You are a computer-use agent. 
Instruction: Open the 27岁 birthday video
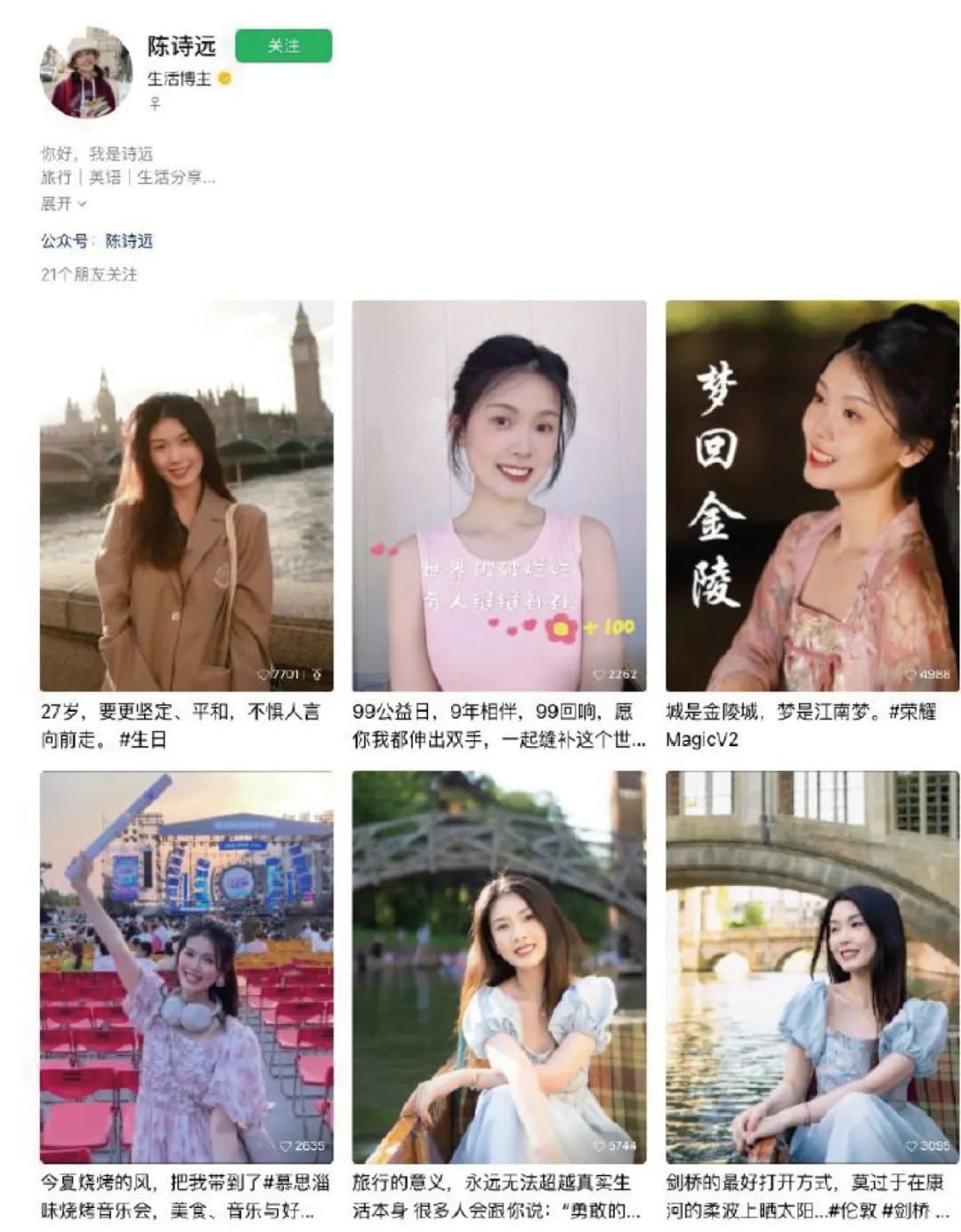(186, 495)
